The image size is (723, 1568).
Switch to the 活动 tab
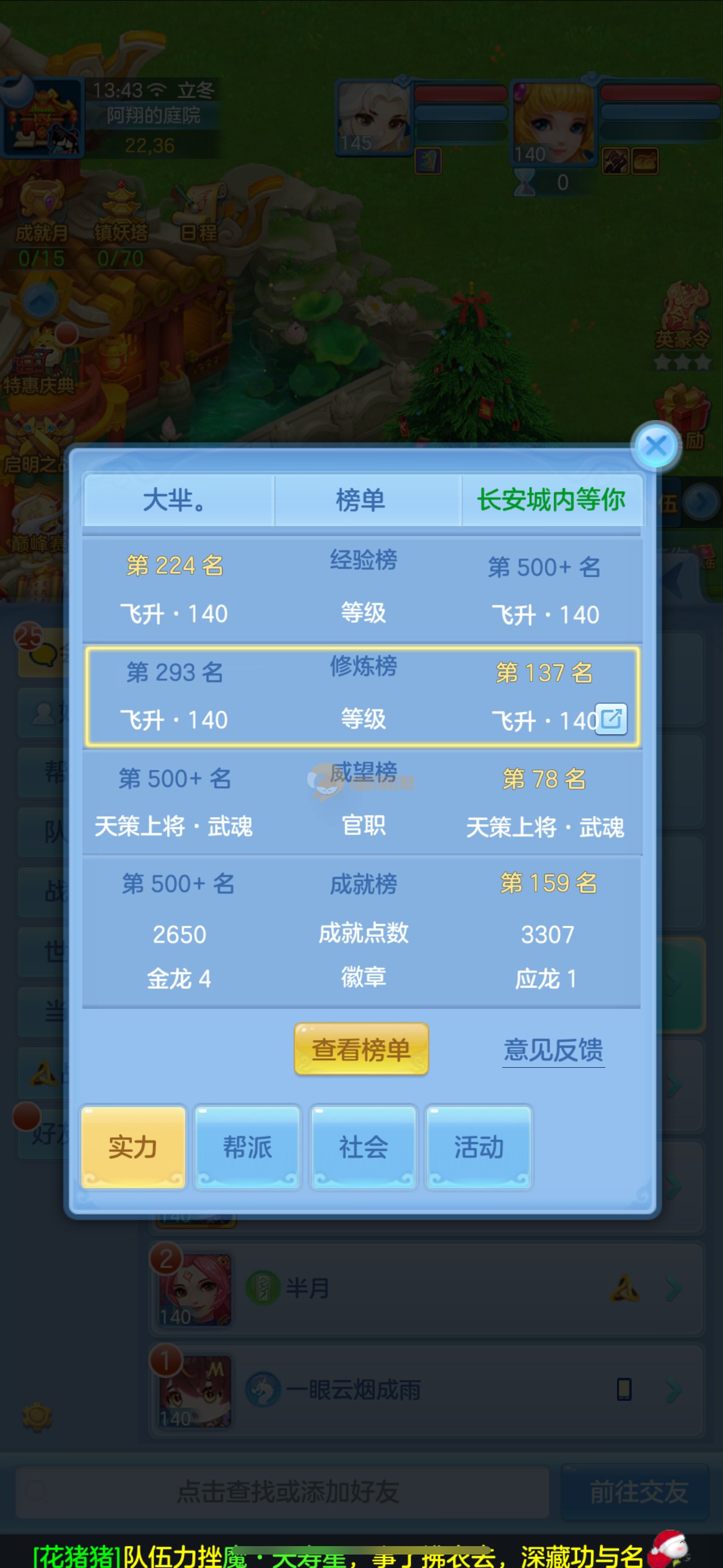click(478, 1147)
